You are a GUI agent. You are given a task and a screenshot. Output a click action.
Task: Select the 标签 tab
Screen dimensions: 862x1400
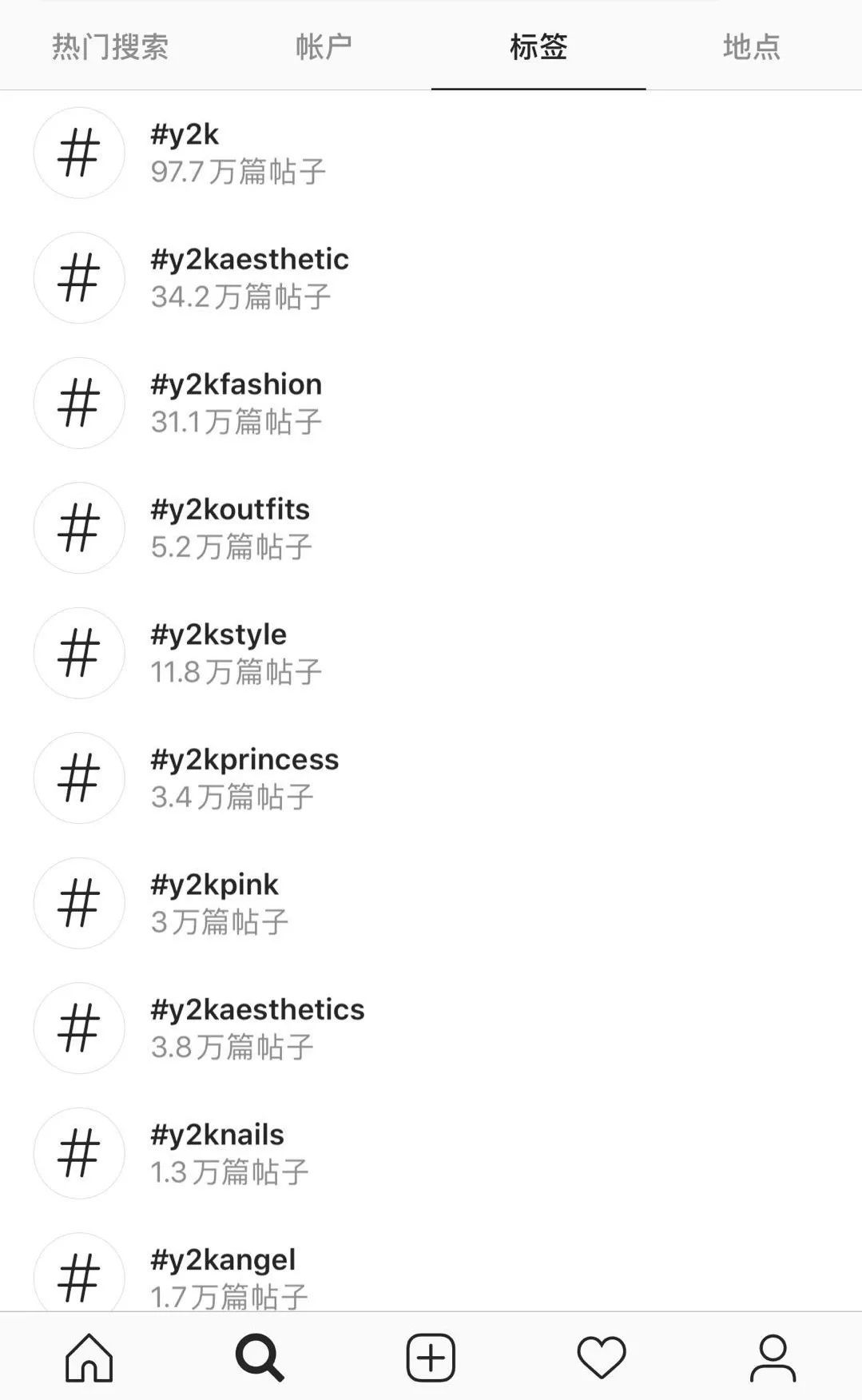pyautogui.click(x=538, y=46)
